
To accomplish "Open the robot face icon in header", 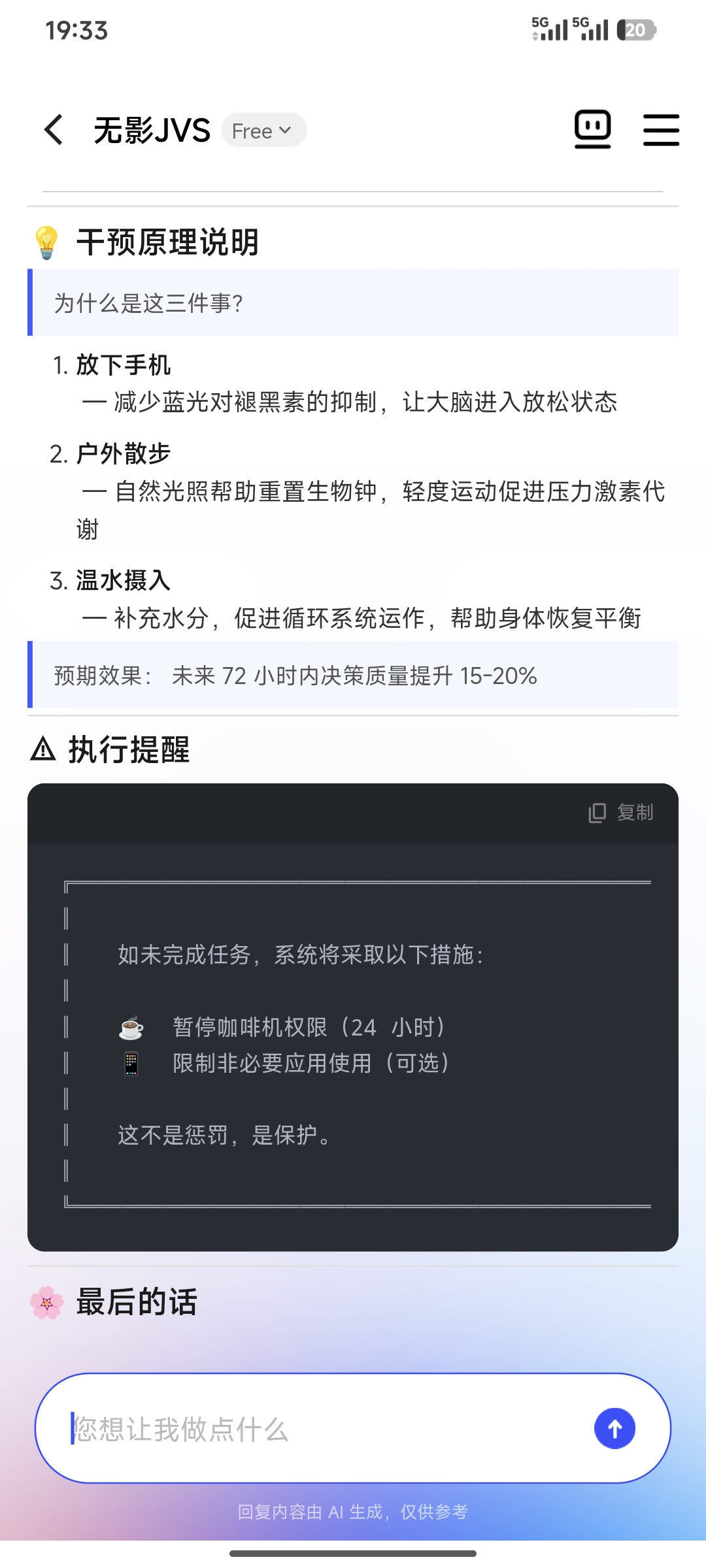I will 592,129.
